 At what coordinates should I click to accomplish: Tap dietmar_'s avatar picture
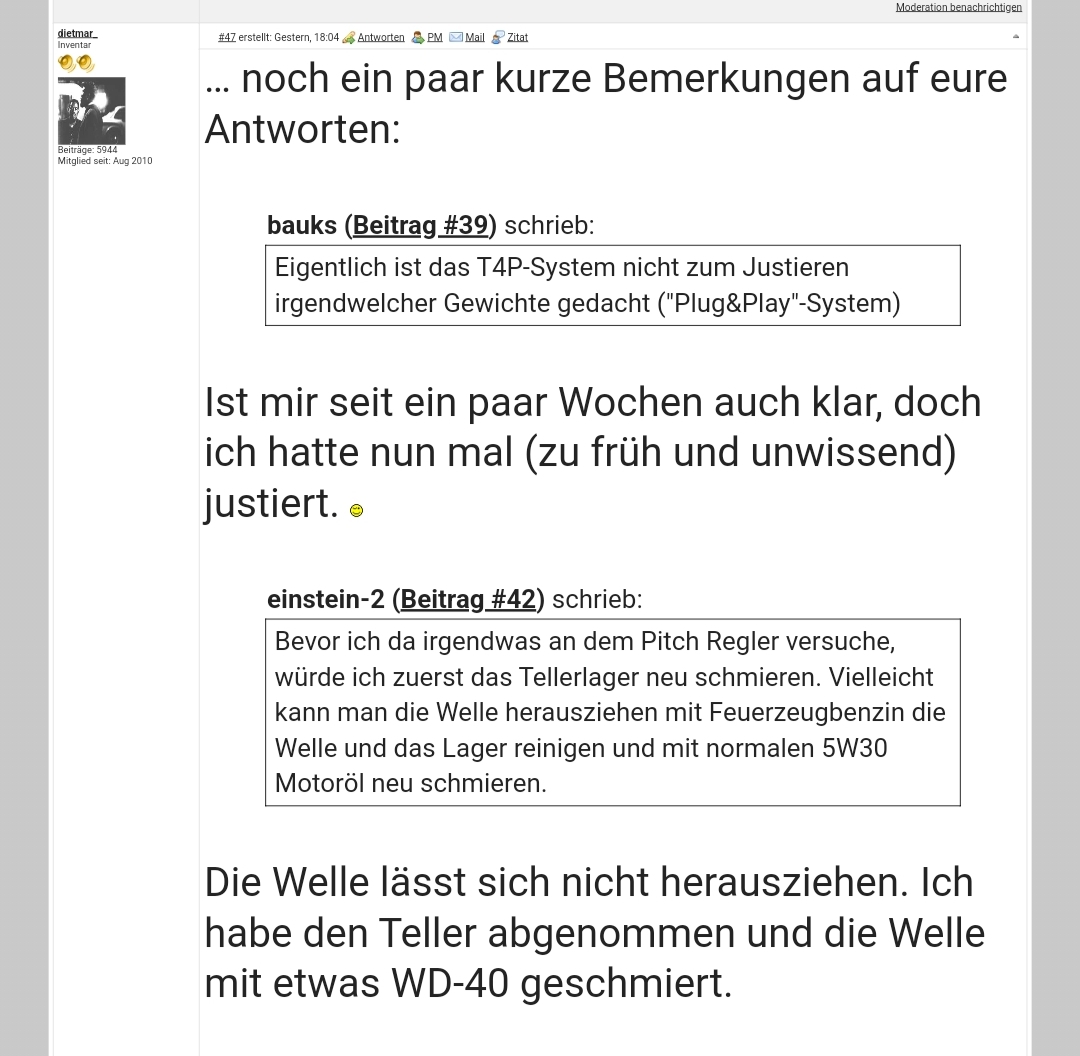(91, 111)
